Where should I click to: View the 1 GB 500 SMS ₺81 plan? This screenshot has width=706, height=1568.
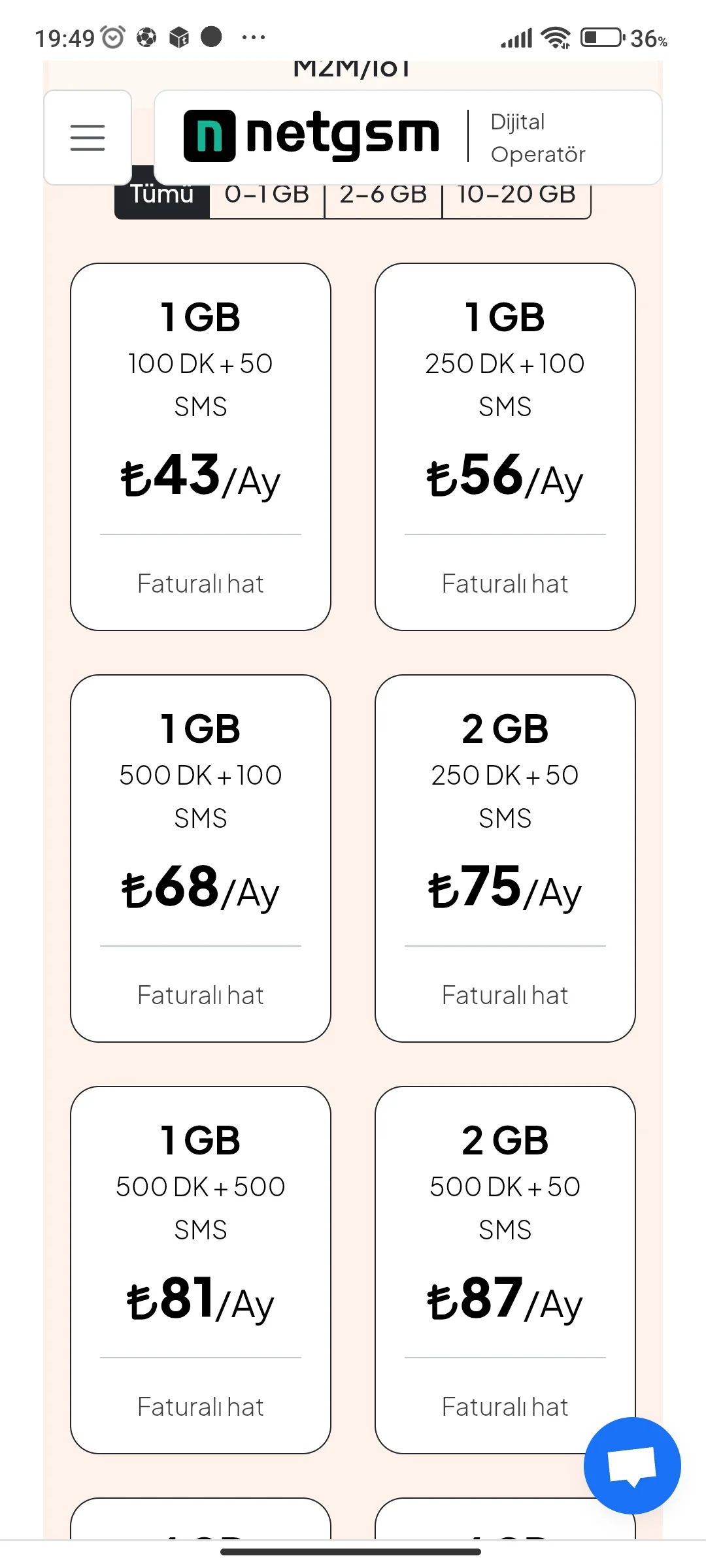[201, 1270]
